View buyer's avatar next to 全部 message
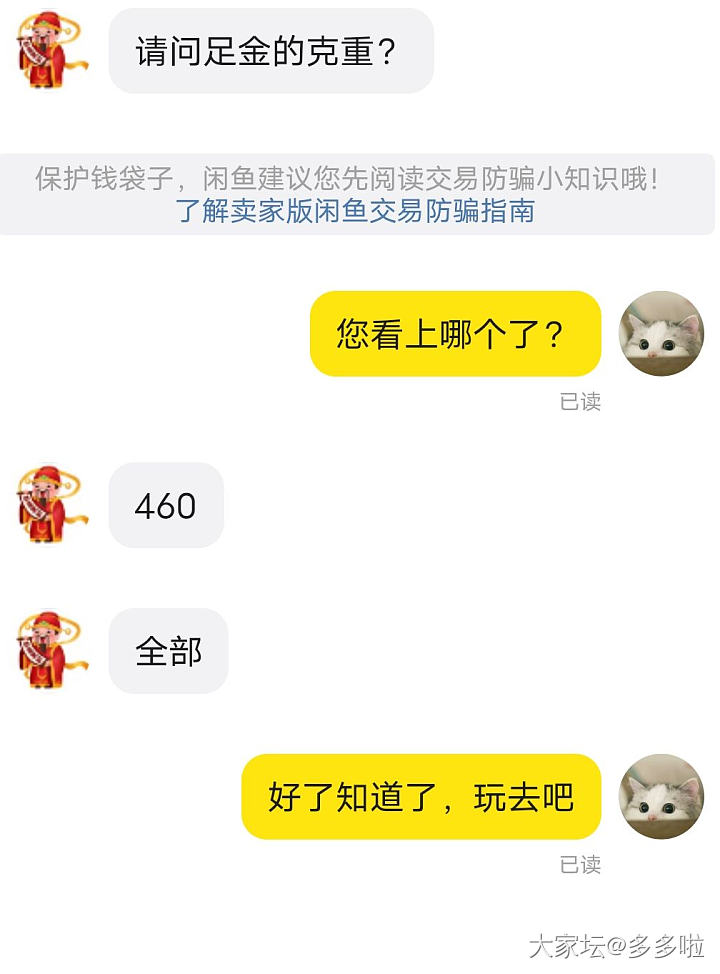This screenshot has width=720, height=974. pos(53,651)
